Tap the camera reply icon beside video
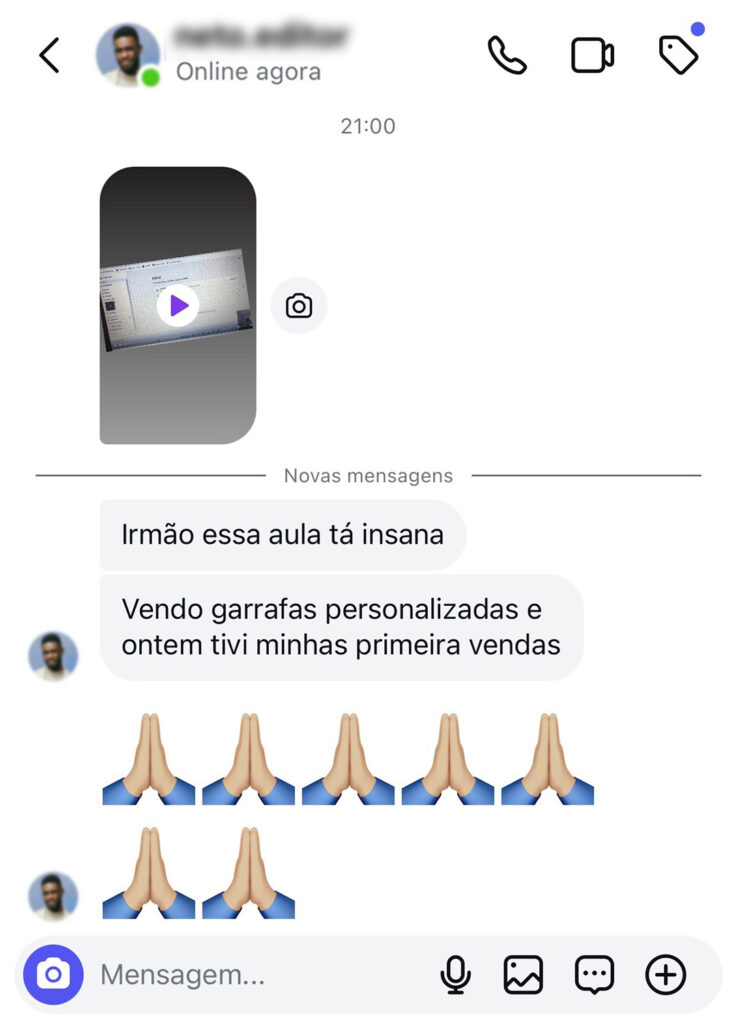737x1024 pixels. pyautogui.click(x=299, y=306)
